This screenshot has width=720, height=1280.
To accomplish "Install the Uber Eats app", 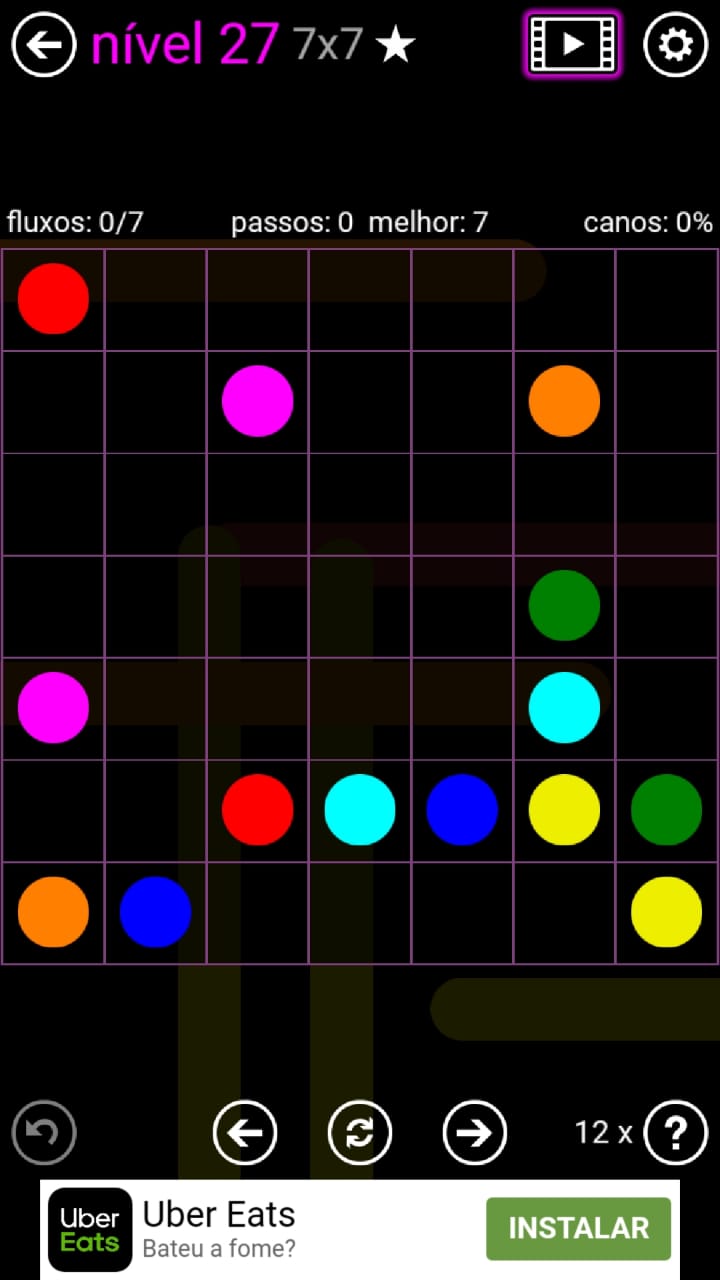I will coord(578,1228).
